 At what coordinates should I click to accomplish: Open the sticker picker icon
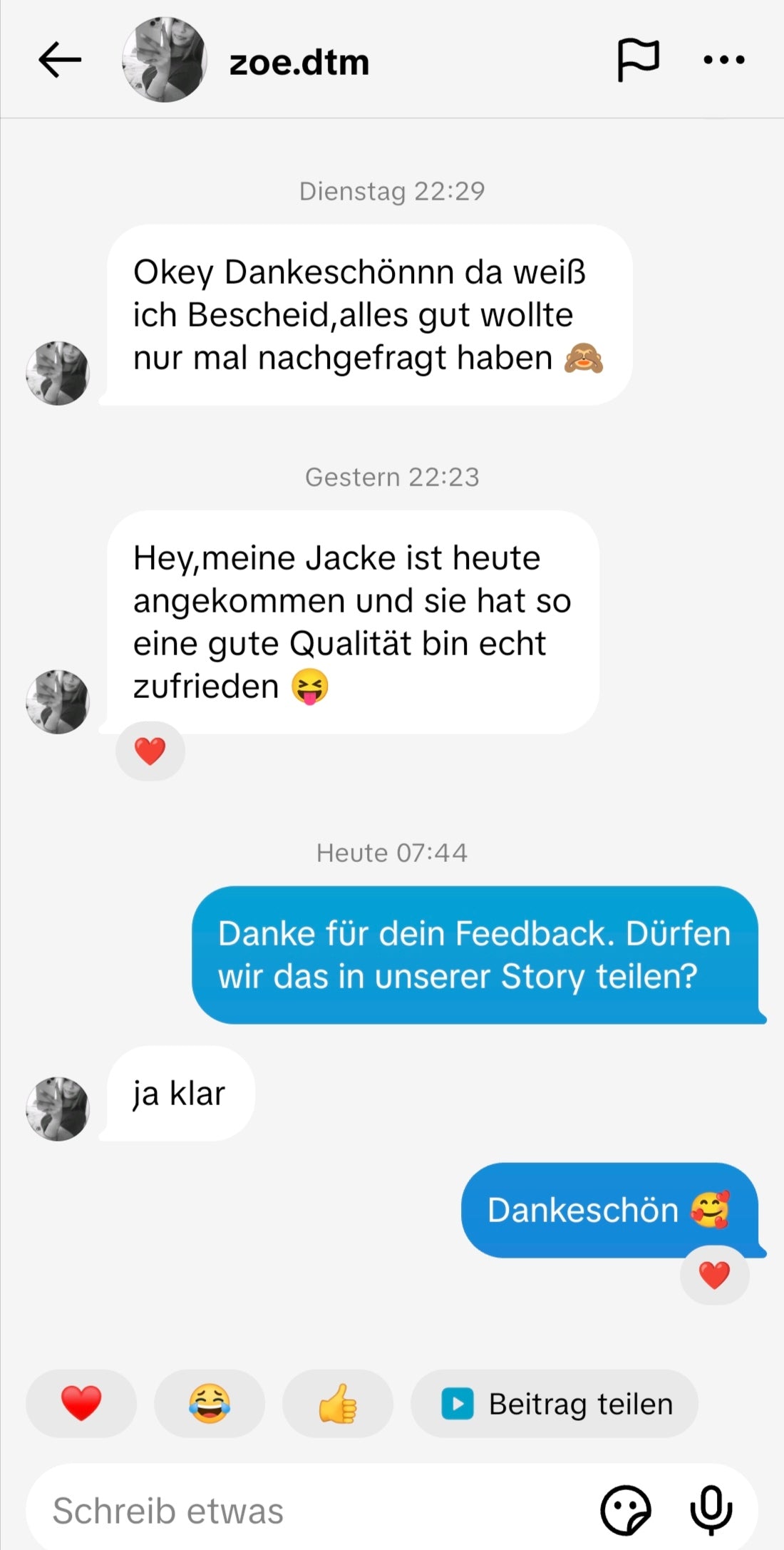625,1510
